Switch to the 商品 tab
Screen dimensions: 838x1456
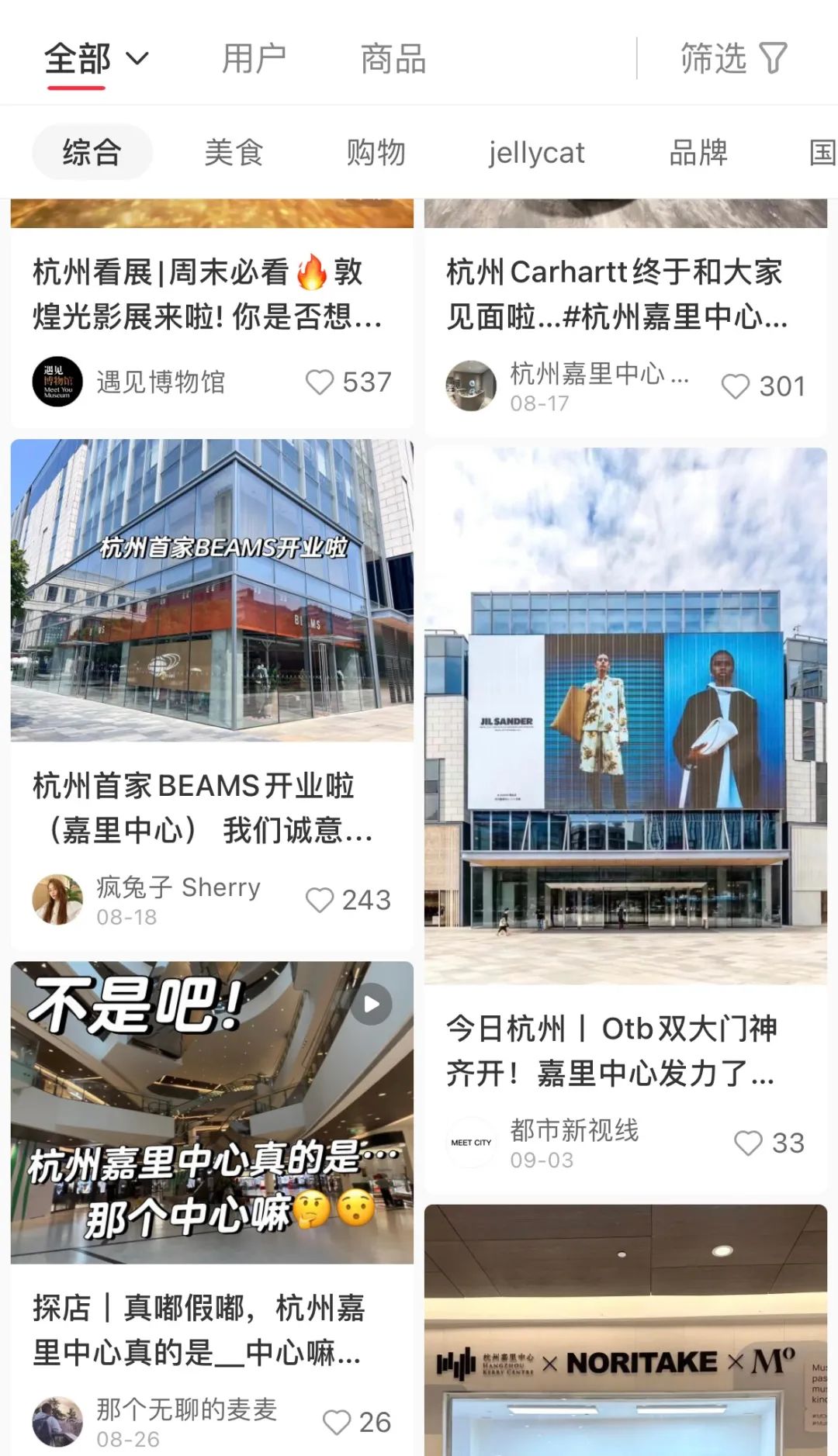click(x=393, y=59)
